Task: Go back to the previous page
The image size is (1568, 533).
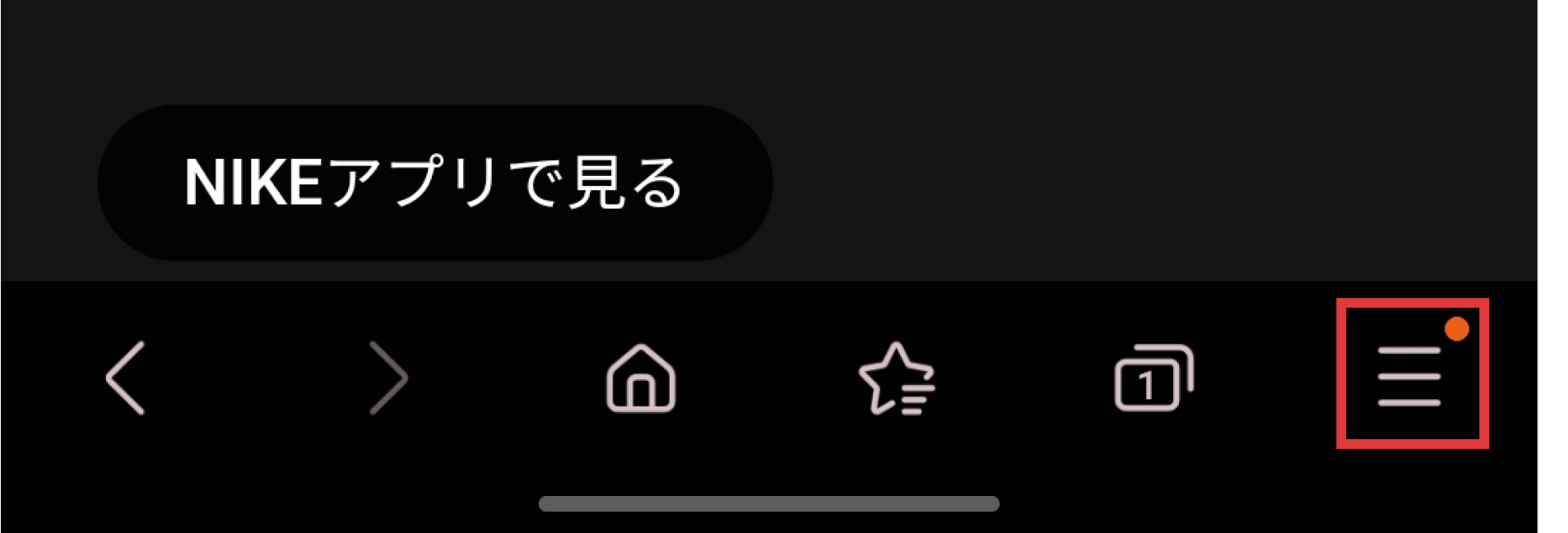Action: [126, 378]
